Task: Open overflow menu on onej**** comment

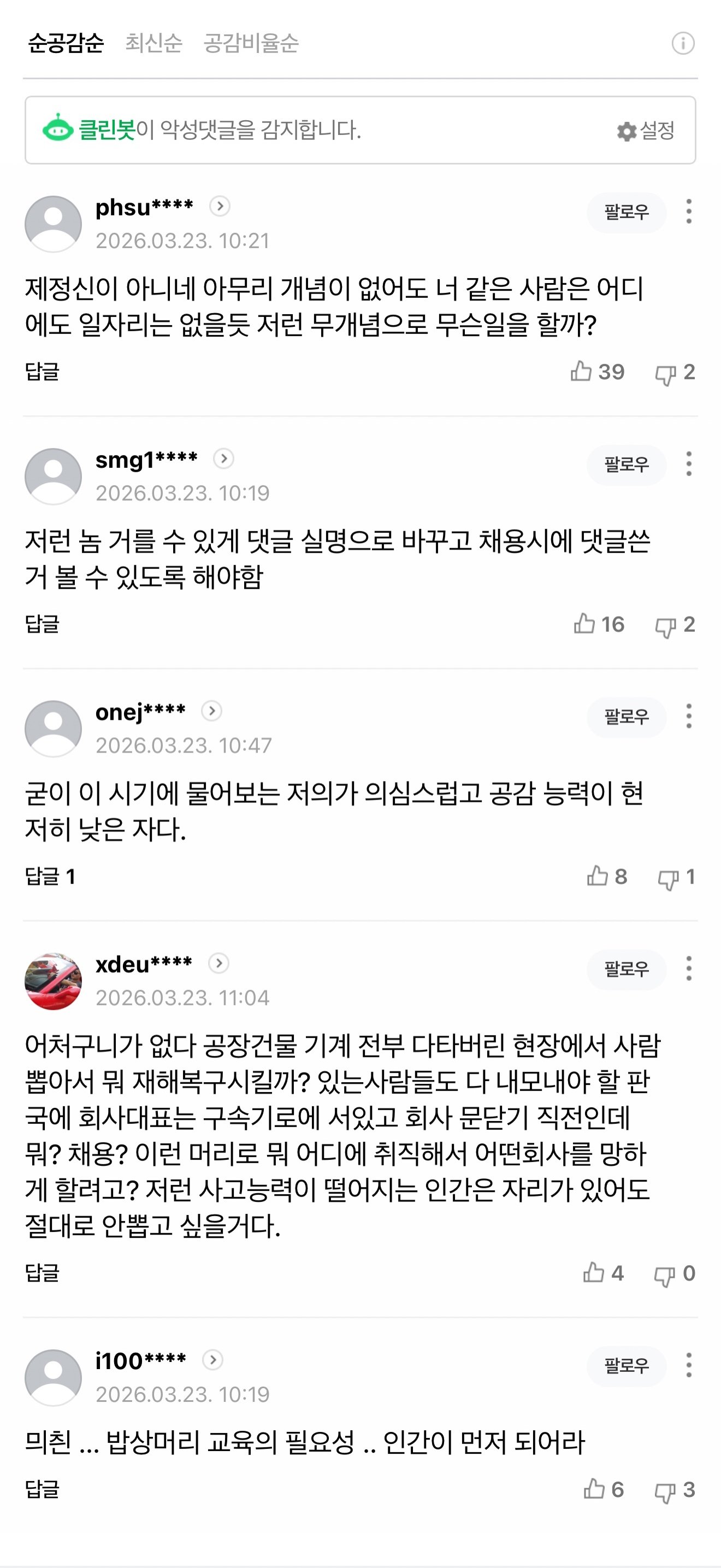Action: click(x=689, y=717)
